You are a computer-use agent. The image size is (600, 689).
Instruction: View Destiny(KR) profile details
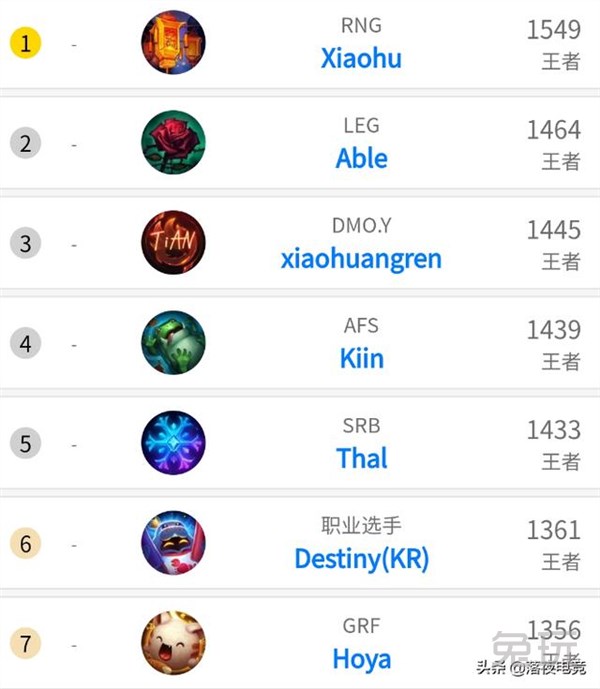[361, 559]
